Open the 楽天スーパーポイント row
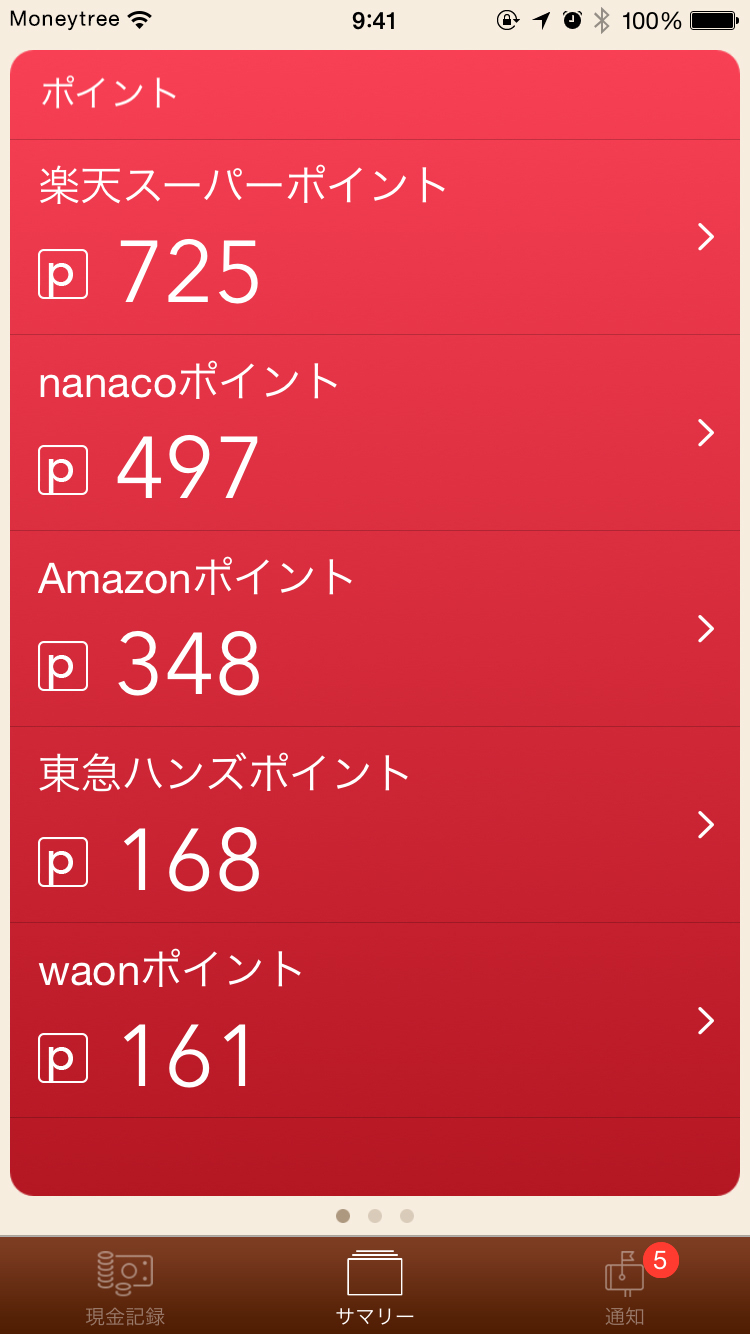Image resolution: width=750 pixels, height=1334 pixels. [x=375, y=237]
